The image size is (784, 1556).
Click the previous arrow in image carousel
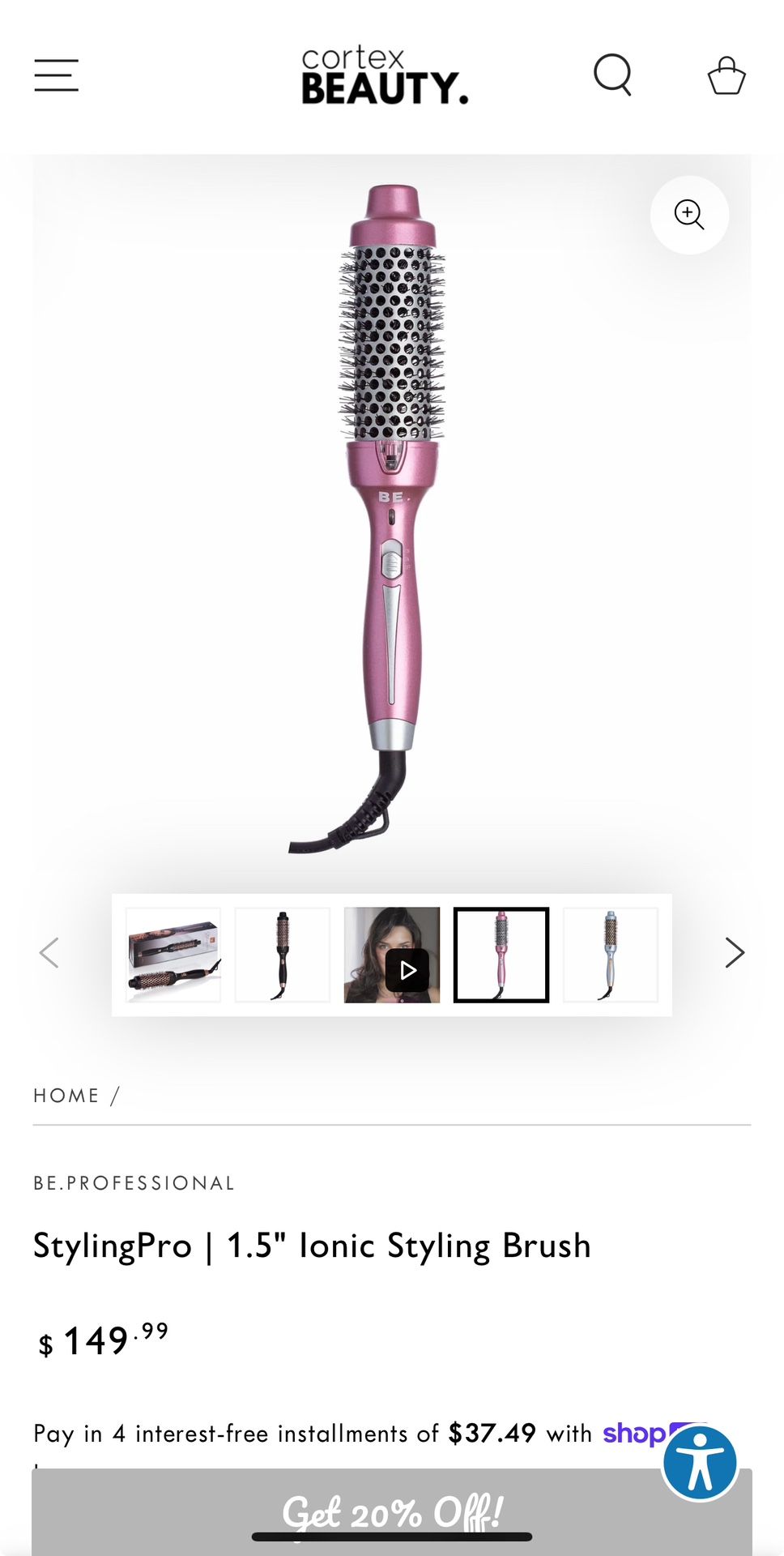tap(49, 952)
